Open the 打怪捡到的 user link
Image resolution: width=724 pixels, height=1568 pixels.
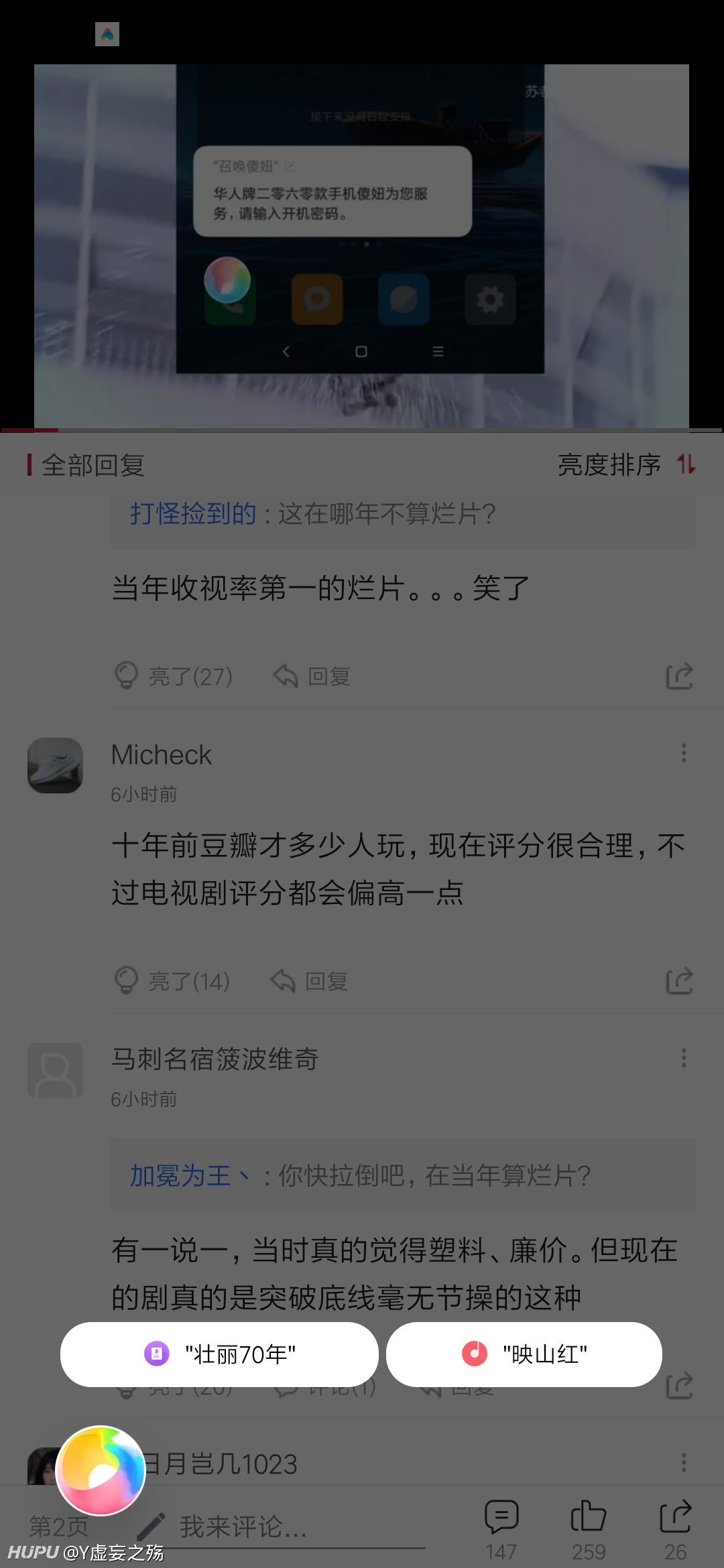pyautogui.click(x=193, y=514)
